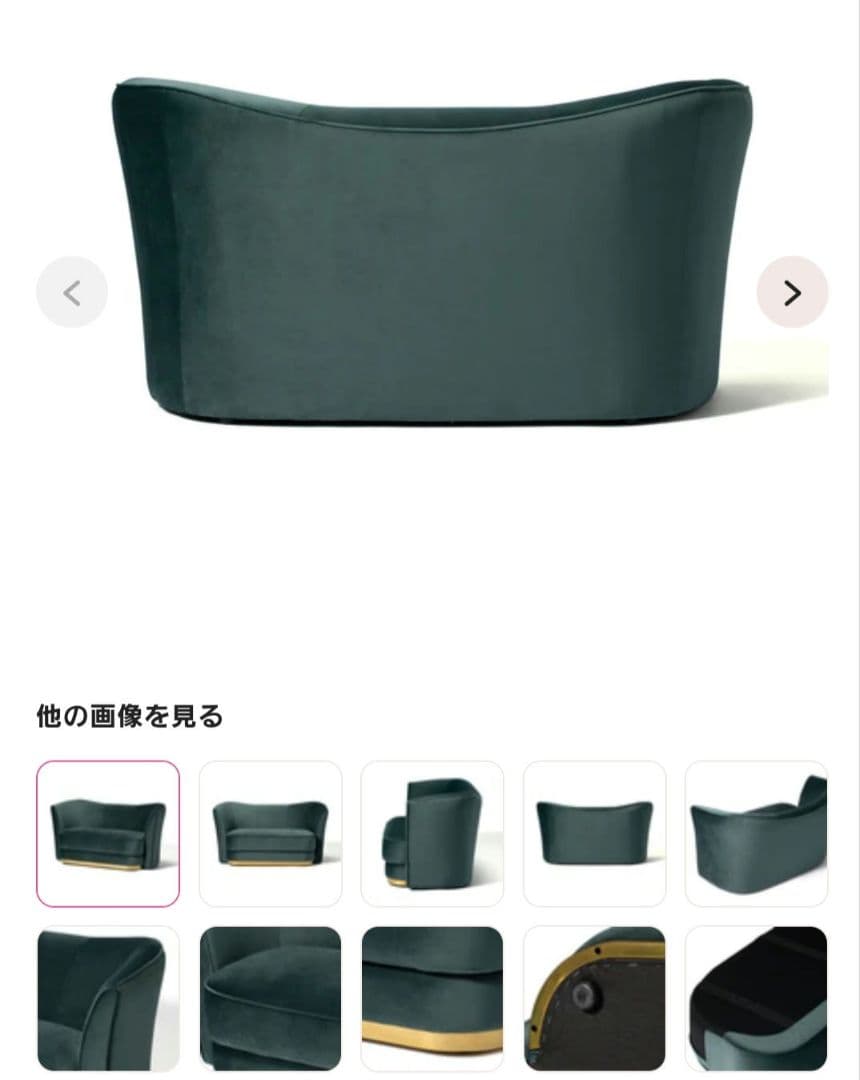
Task: View the armrest seam close-up thumbnail
Action: coord(108,998)
